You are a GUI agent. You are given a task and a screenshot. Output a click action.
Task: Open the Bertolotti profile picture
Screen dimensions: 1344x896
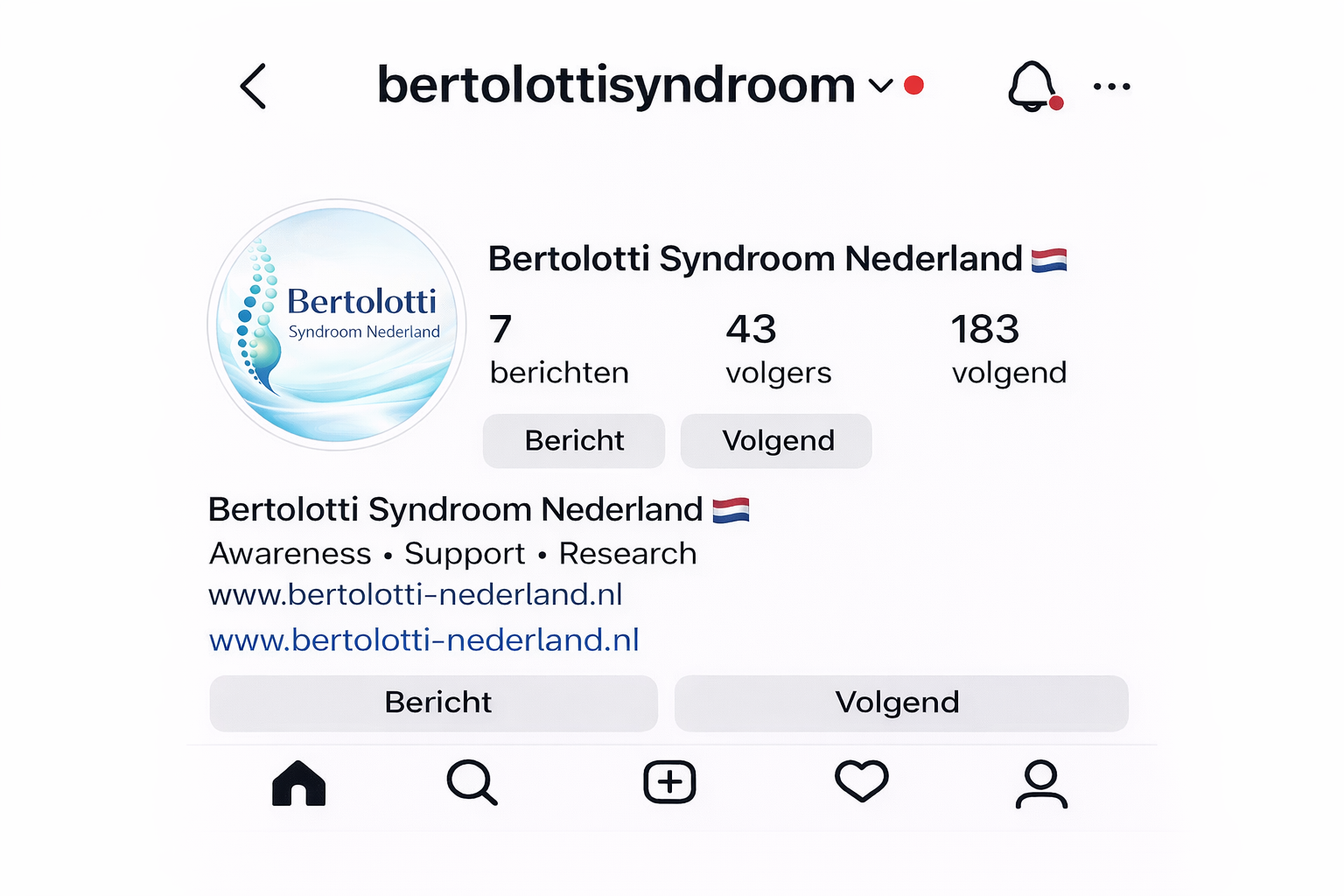coord(337,325)
